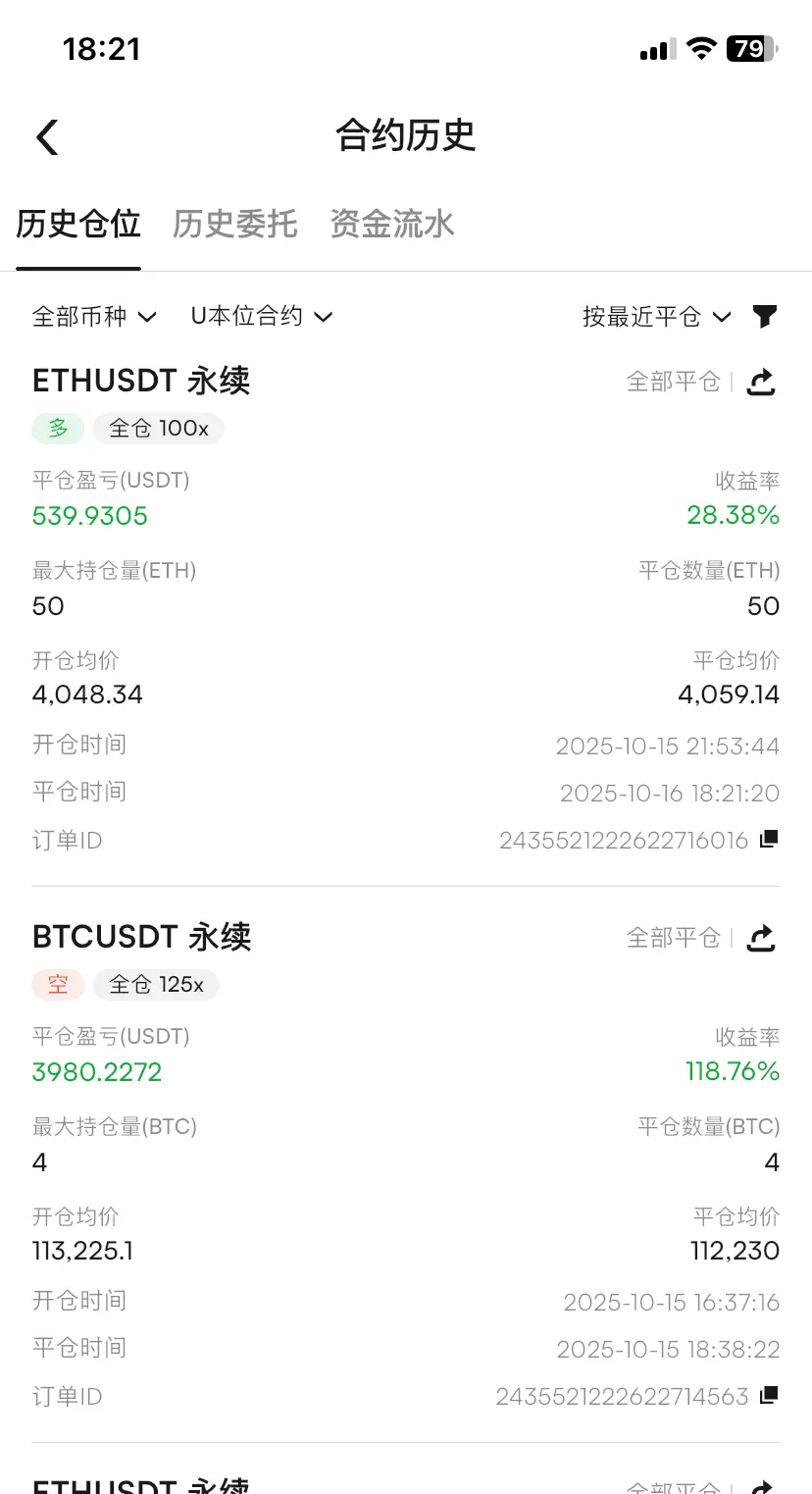Share the BTCUSDT 永续 short position

click(761, 939)
